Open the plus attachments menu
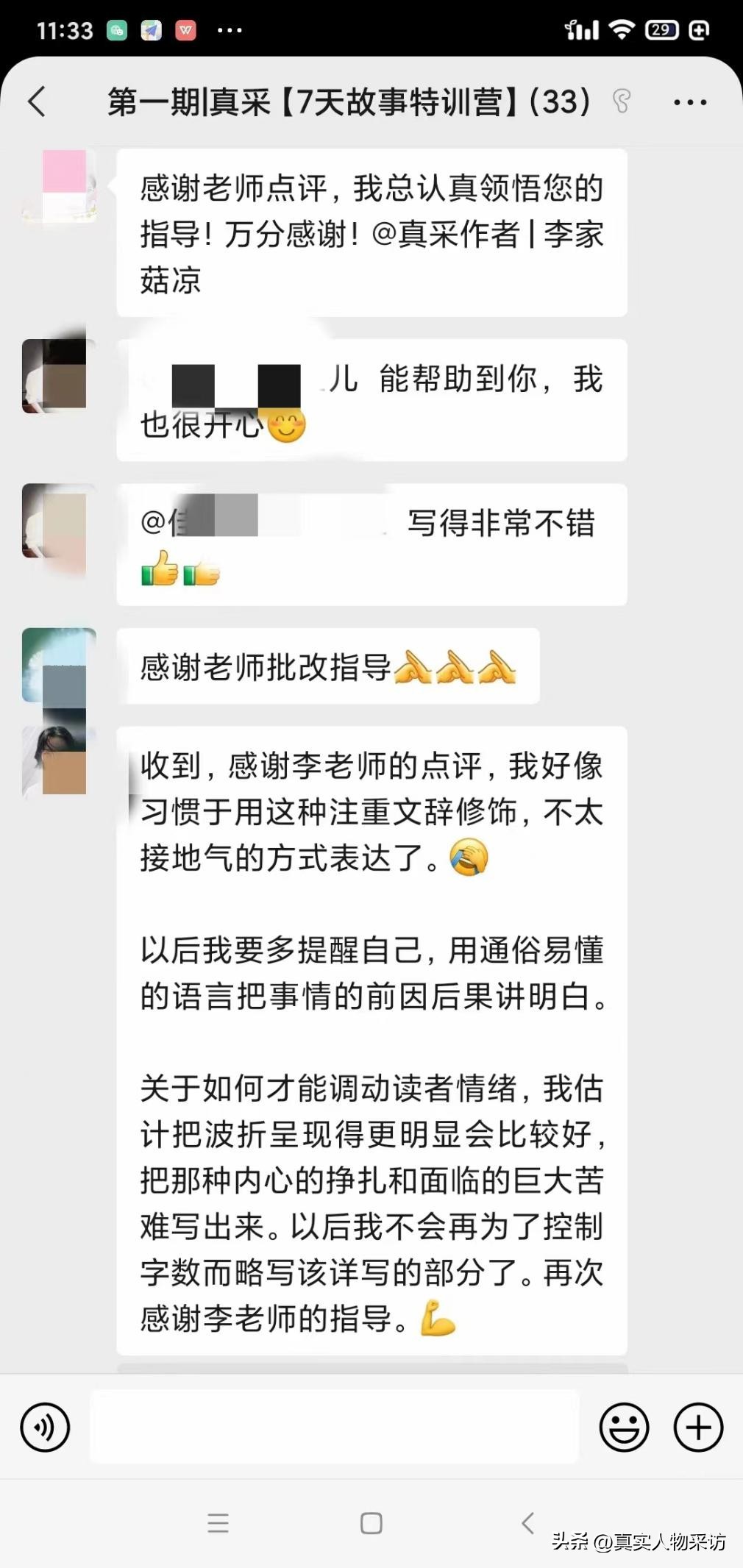743x1568 pixels. coord(698,1428)
